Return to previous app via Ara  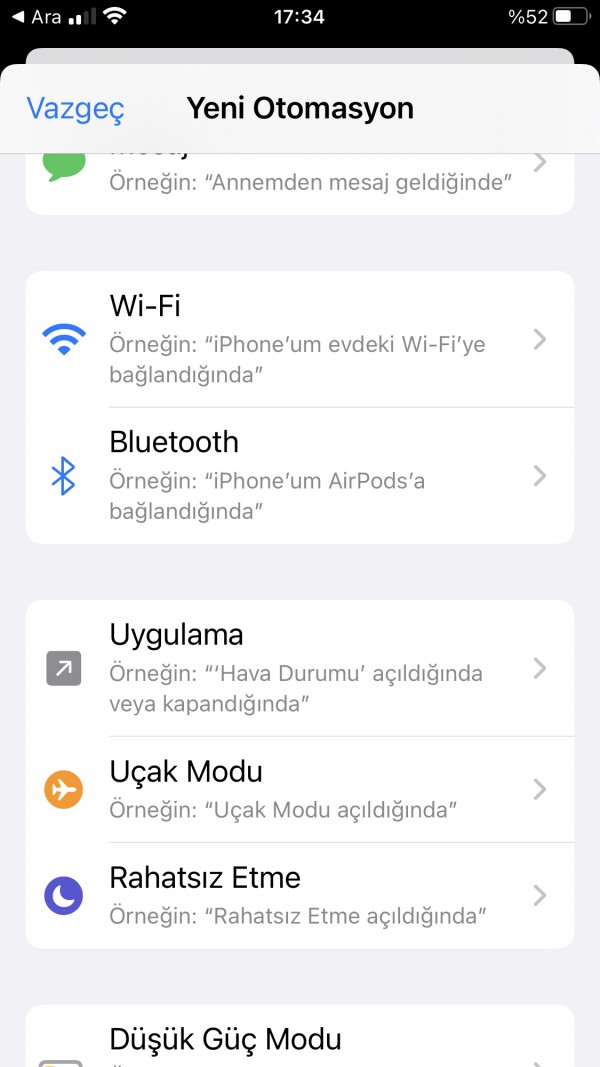click(x=36, y=17)
